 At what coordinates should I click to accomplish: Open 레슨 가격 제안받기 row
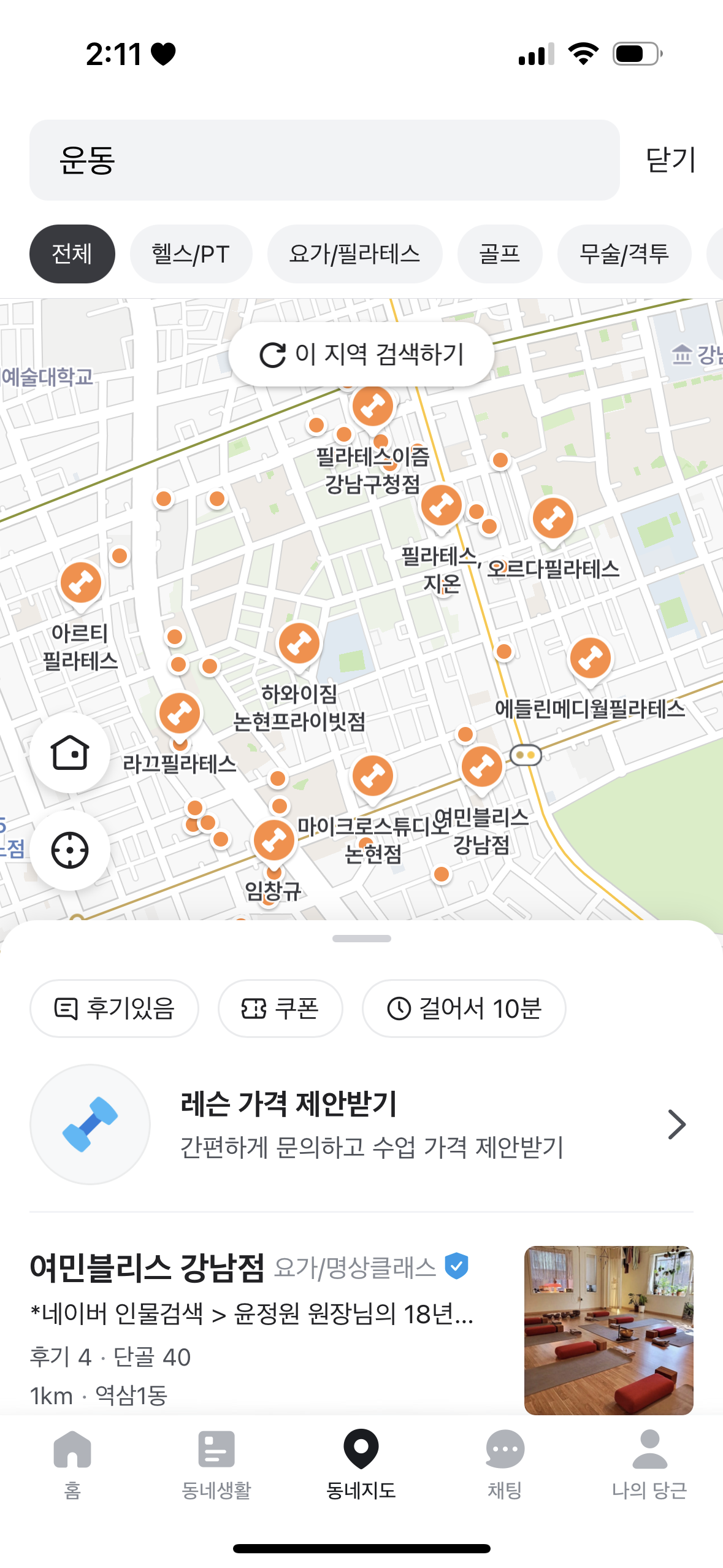361,1124
